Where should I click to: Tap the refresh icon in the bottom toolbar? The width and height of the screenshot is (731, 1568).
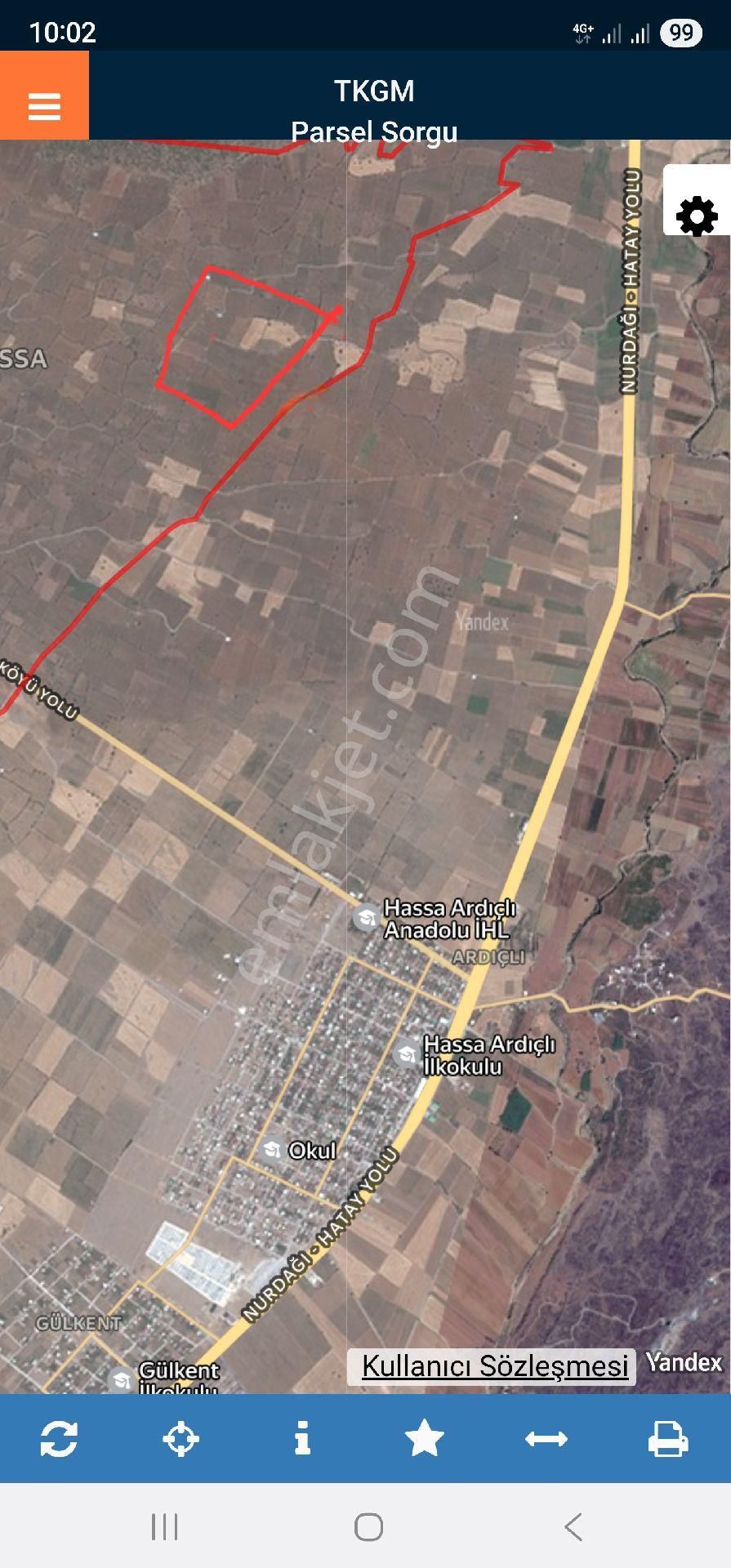tap(60, 1438)
